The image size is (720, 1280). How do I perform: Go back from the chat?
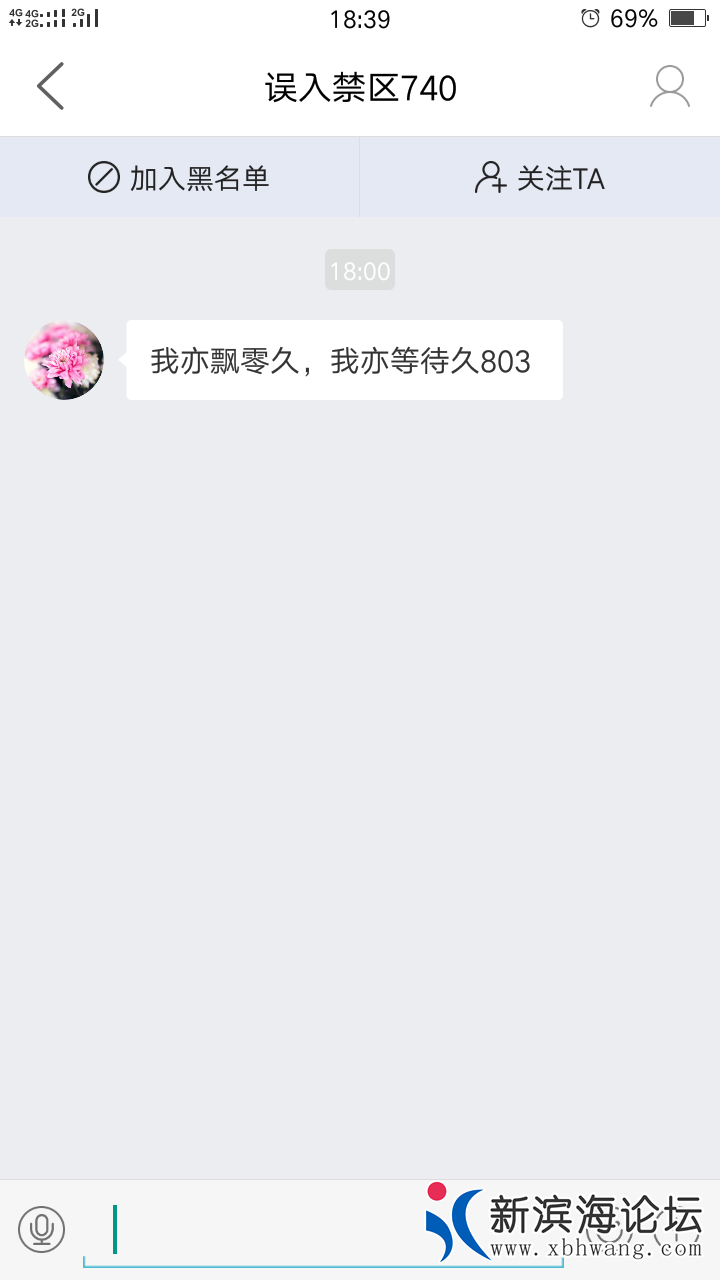50,87
